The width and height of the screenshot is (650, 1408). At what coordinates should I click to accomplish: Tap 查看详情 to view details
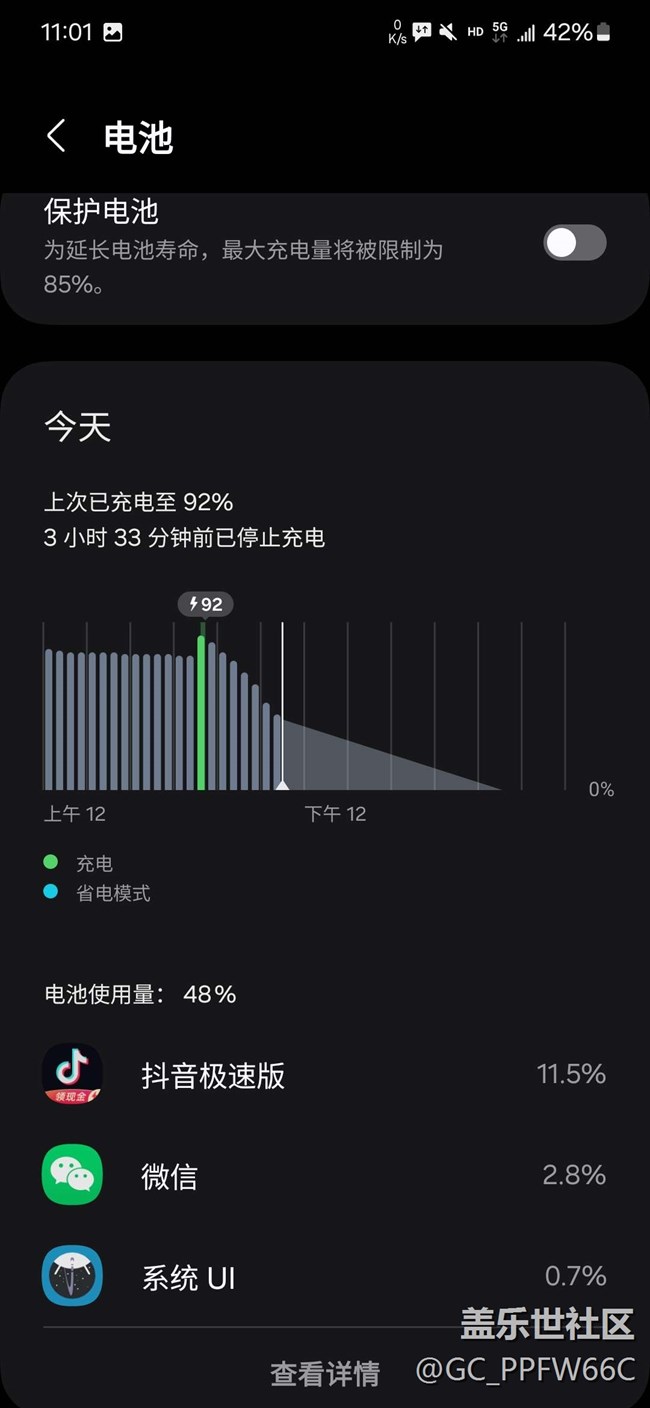click(x=324, y=1373)
